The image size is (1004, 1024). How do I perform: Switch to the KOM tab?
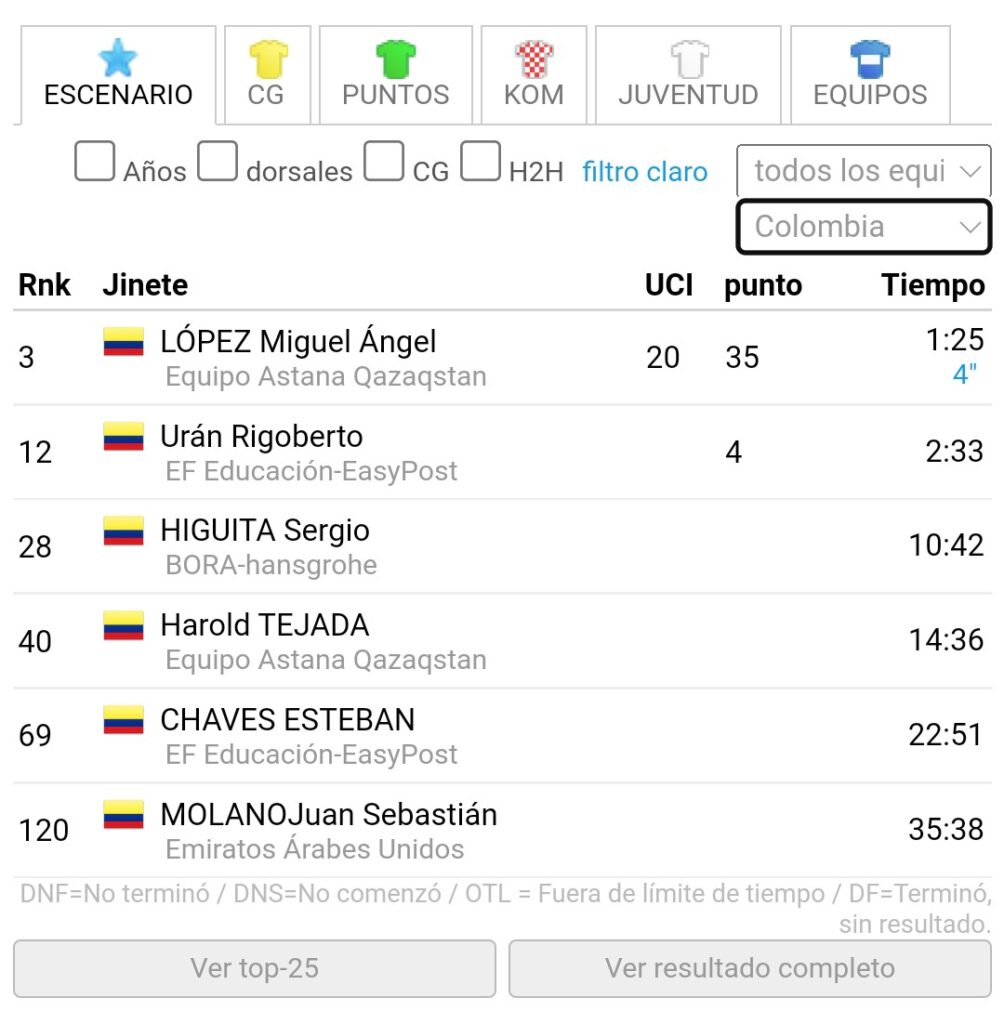[x=534, y=76]
